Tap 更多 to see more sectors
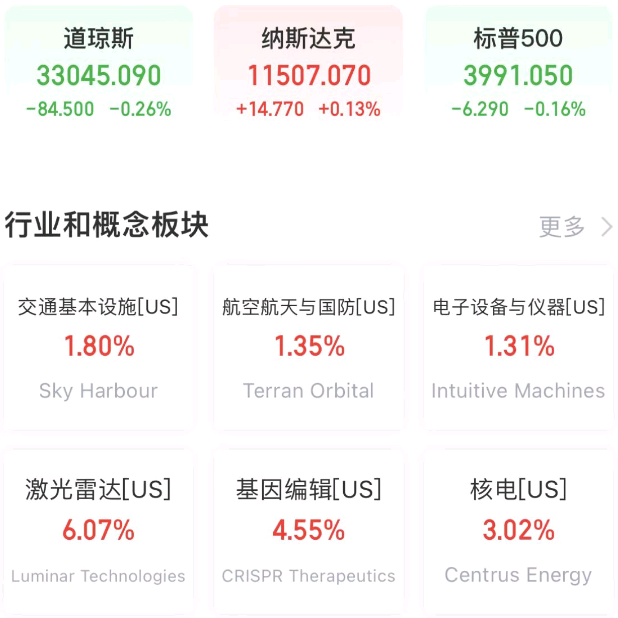 coord(575,227)
